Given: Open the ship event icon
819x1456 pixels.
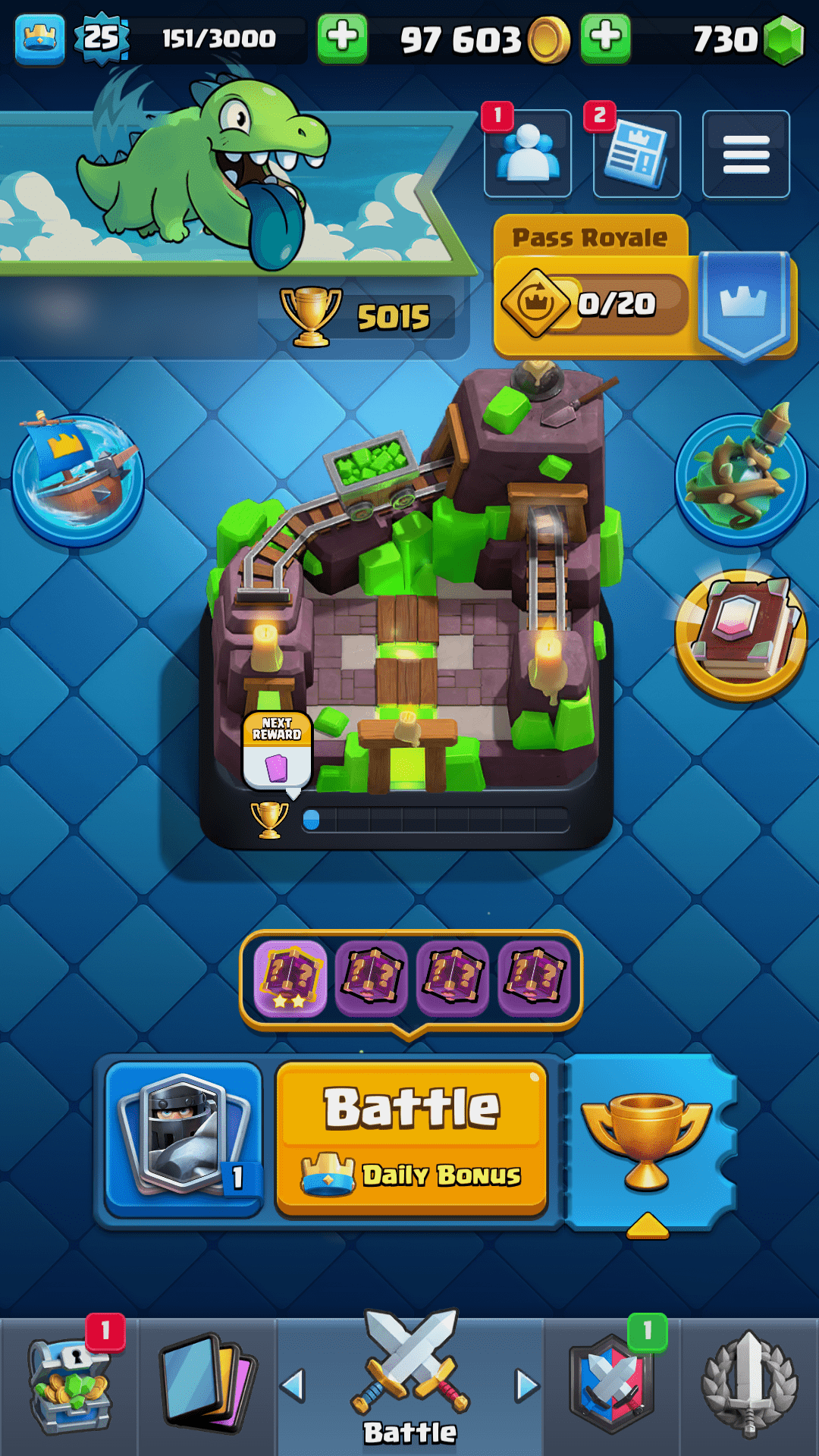Looking at the screenshot, I should pyautogui.click(x=77, y=479).
